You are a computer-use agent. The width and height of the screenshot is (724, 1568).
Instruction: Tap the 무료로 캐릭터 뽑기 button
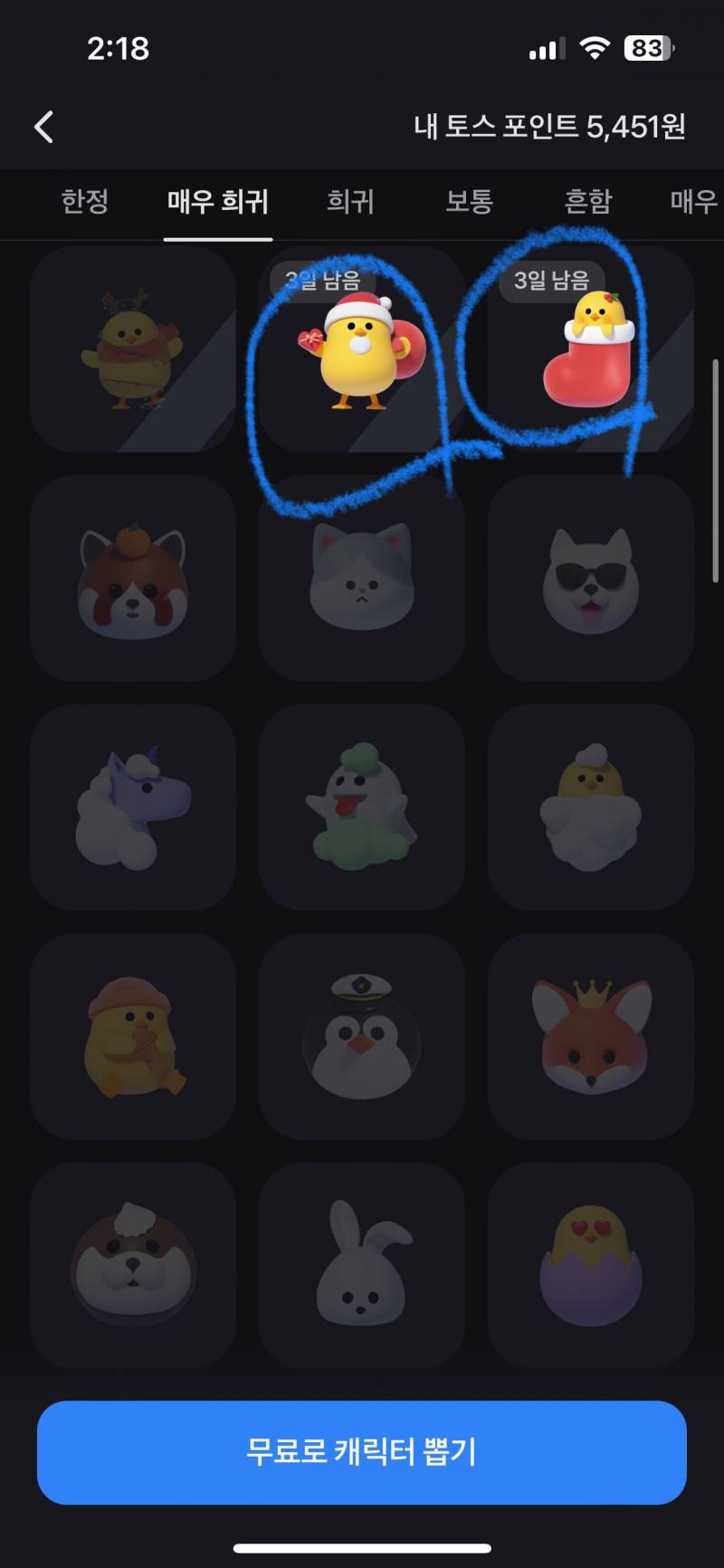coord(362,1452)
